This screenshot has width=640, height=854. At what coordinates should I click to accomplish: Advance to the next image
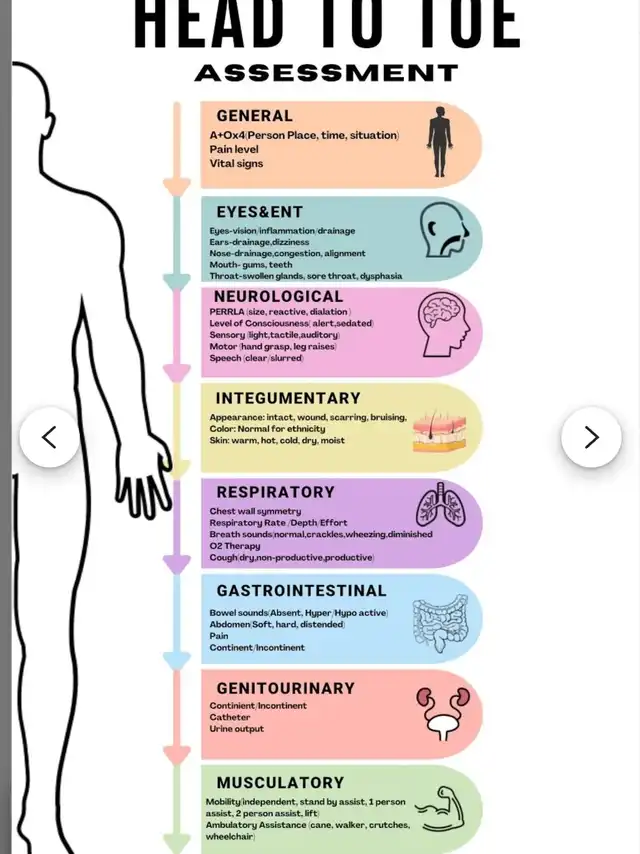click(591, 437)
